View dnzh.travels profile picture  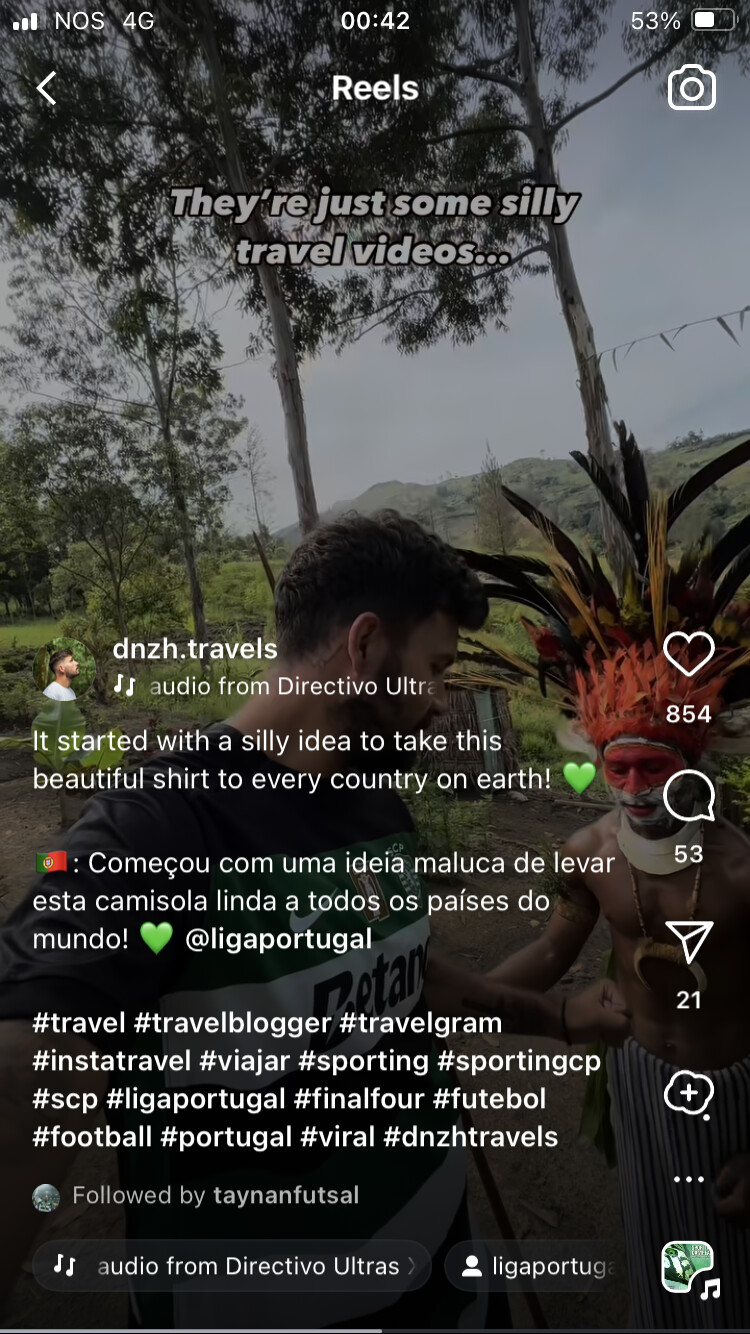[x=65, y=668]
